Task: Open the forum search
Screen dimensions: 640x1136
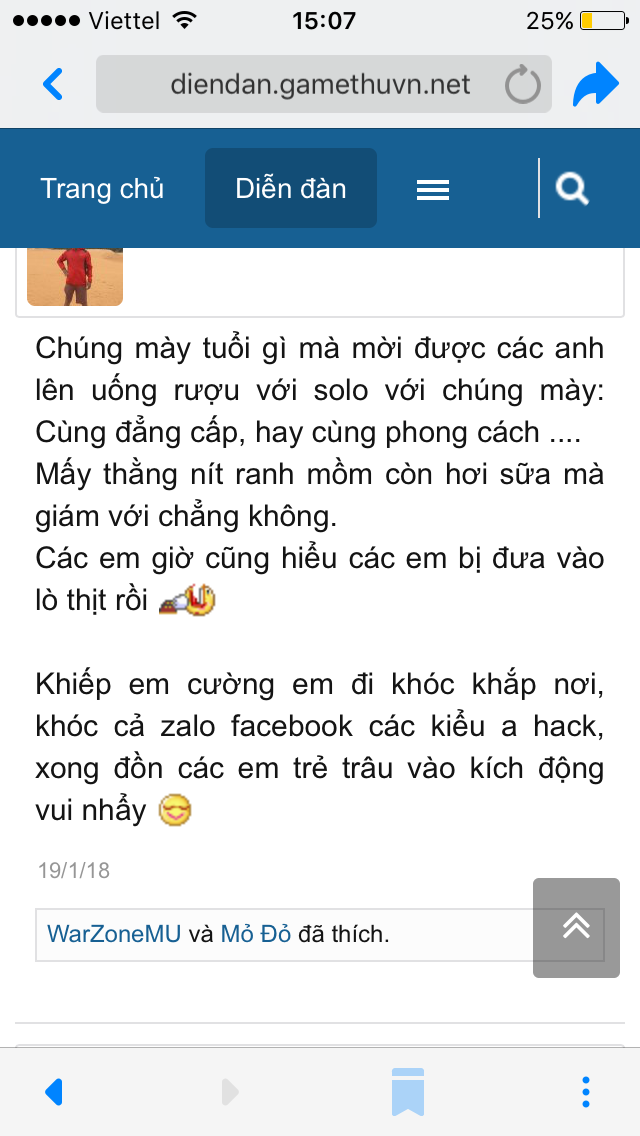Action: click(x=572, y=188)
